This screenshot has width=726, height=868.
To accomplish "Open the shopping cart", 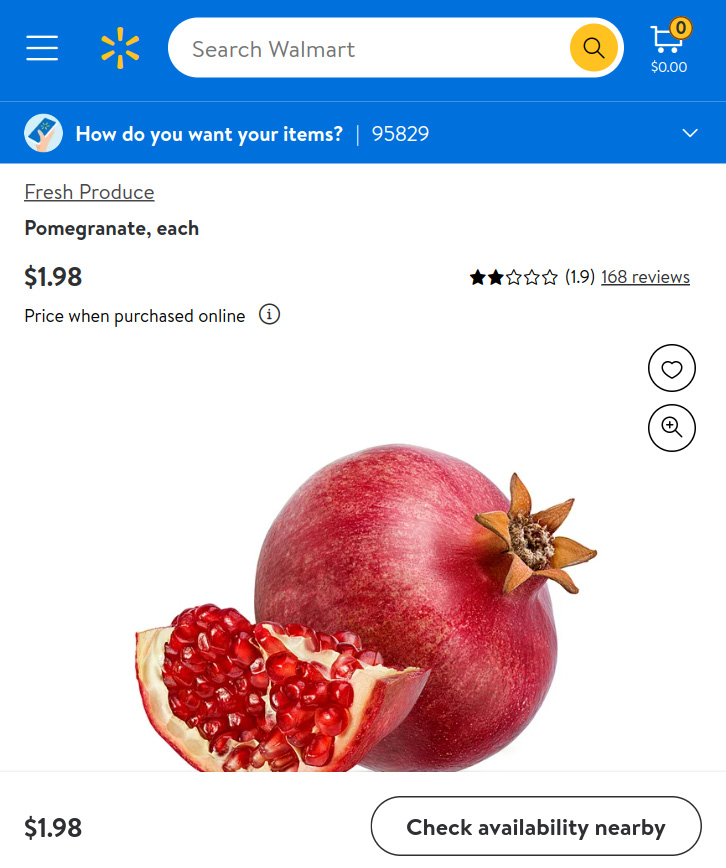I will point(667,36).
